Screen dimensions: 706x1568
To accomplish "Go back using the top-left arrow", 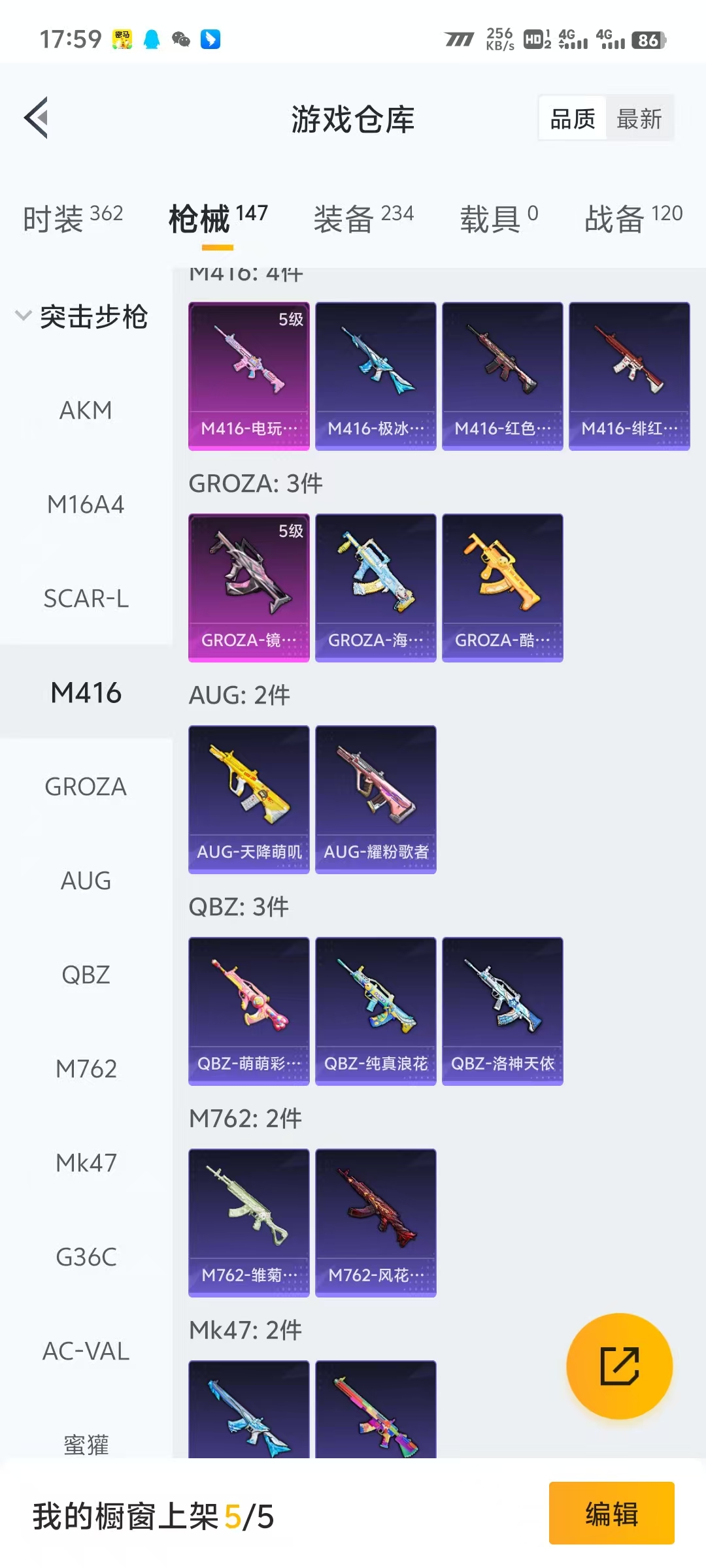I will 37,118.
